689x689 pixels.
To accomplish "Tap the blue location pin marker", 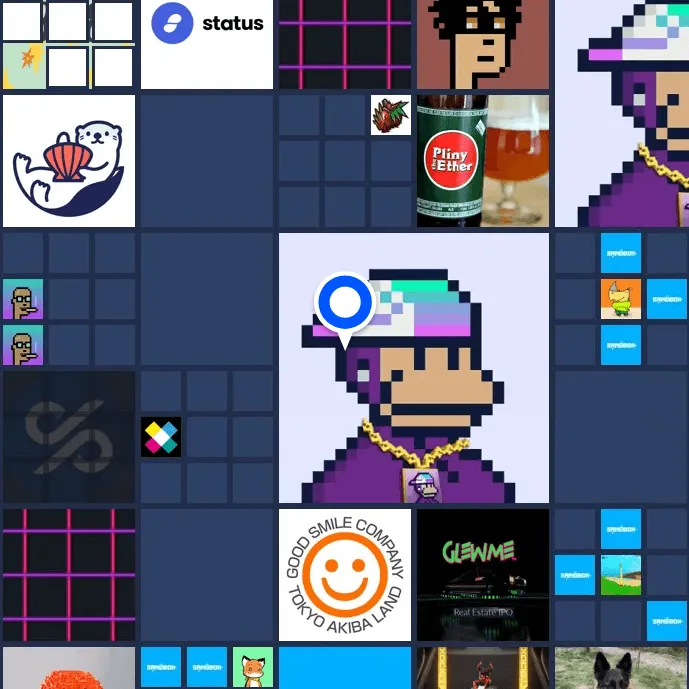I will [345, 303].
